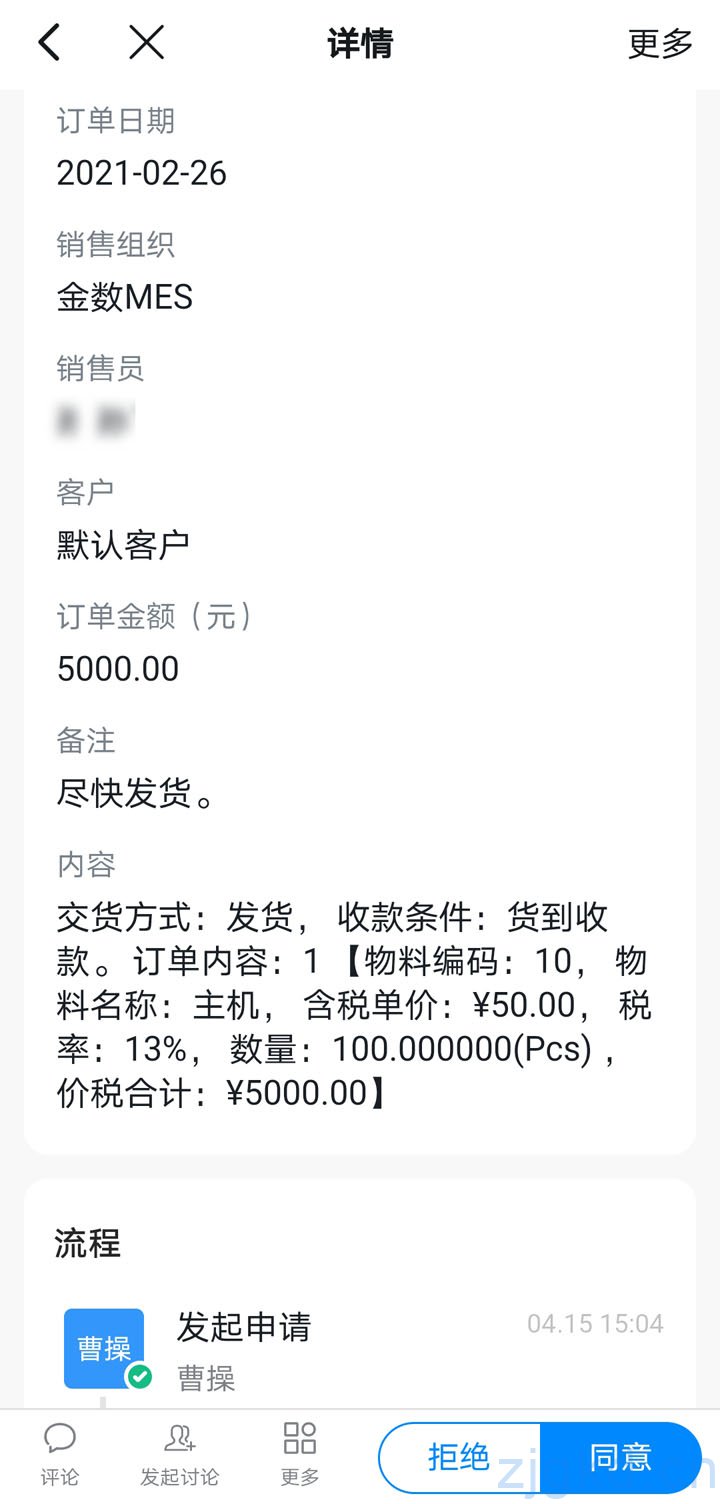Image resolution: width=720 pixels, height=1504 pixels.
Task: Open the bottom bar 更多 grid icon
Action: (300, 1454)
